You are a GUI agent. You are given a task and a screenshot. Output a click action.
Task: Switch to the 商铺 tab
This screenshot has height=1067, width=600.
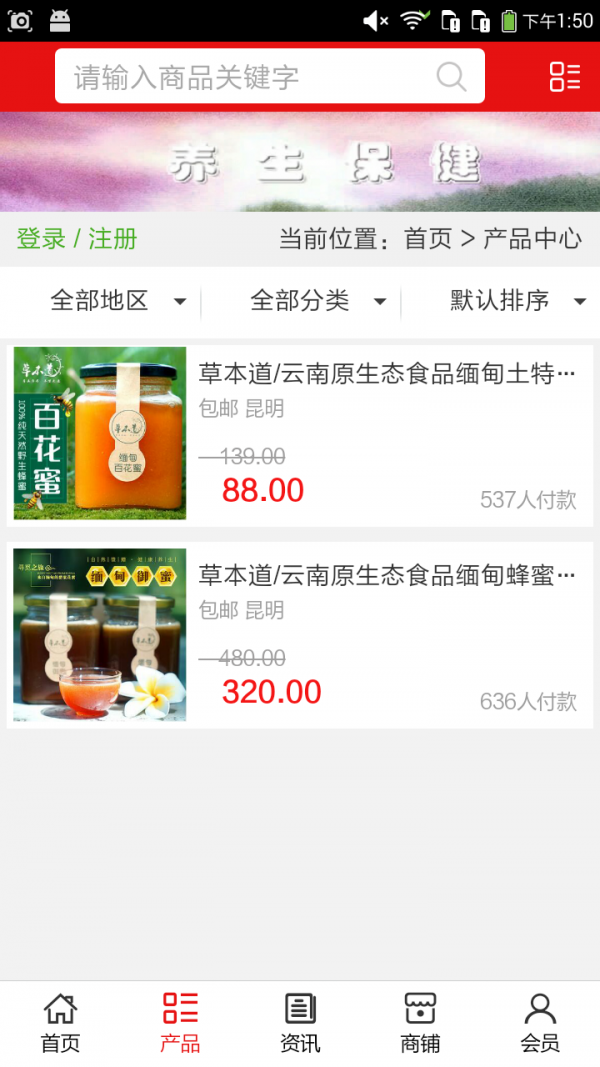pyautogui.click(x=420, y=1023)
